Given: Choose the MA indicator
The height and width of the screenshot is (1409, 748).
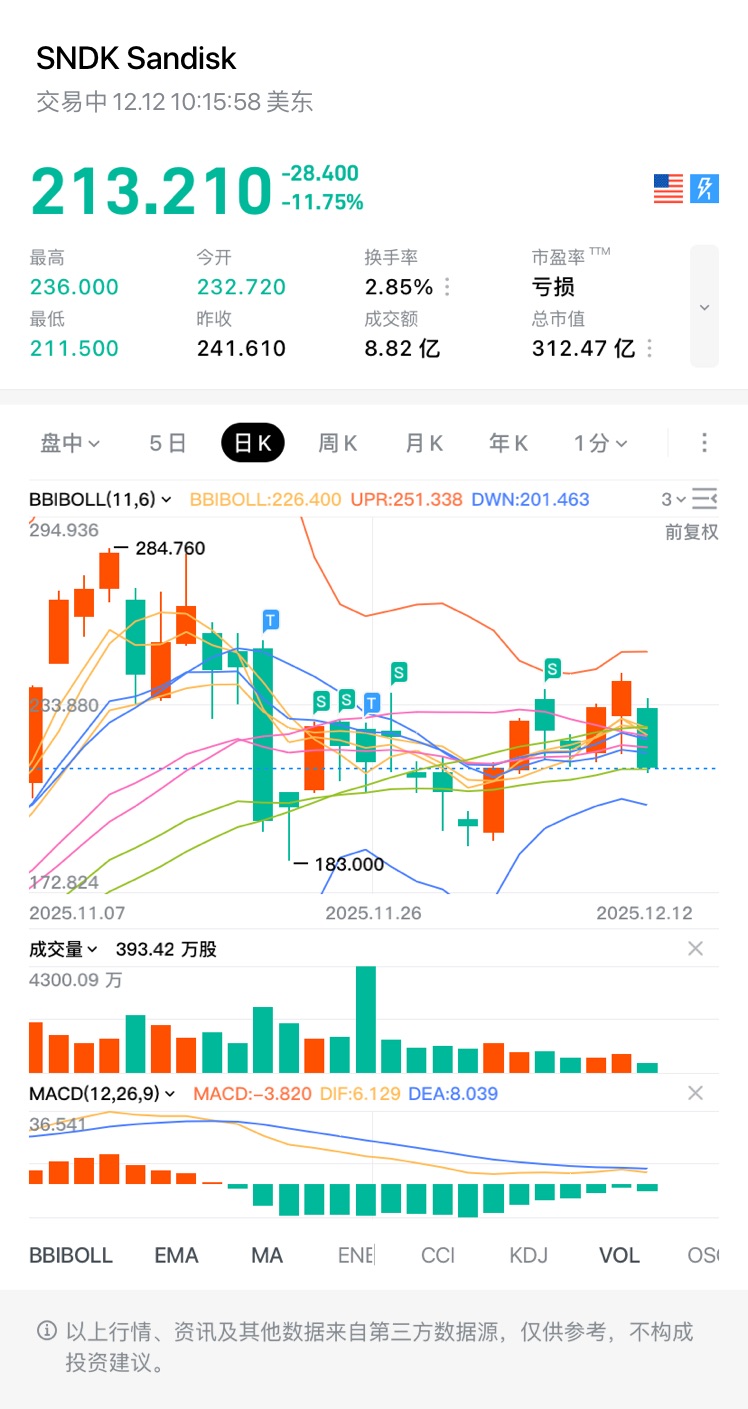Looking at the screenshot, I should coord(267,1255).
